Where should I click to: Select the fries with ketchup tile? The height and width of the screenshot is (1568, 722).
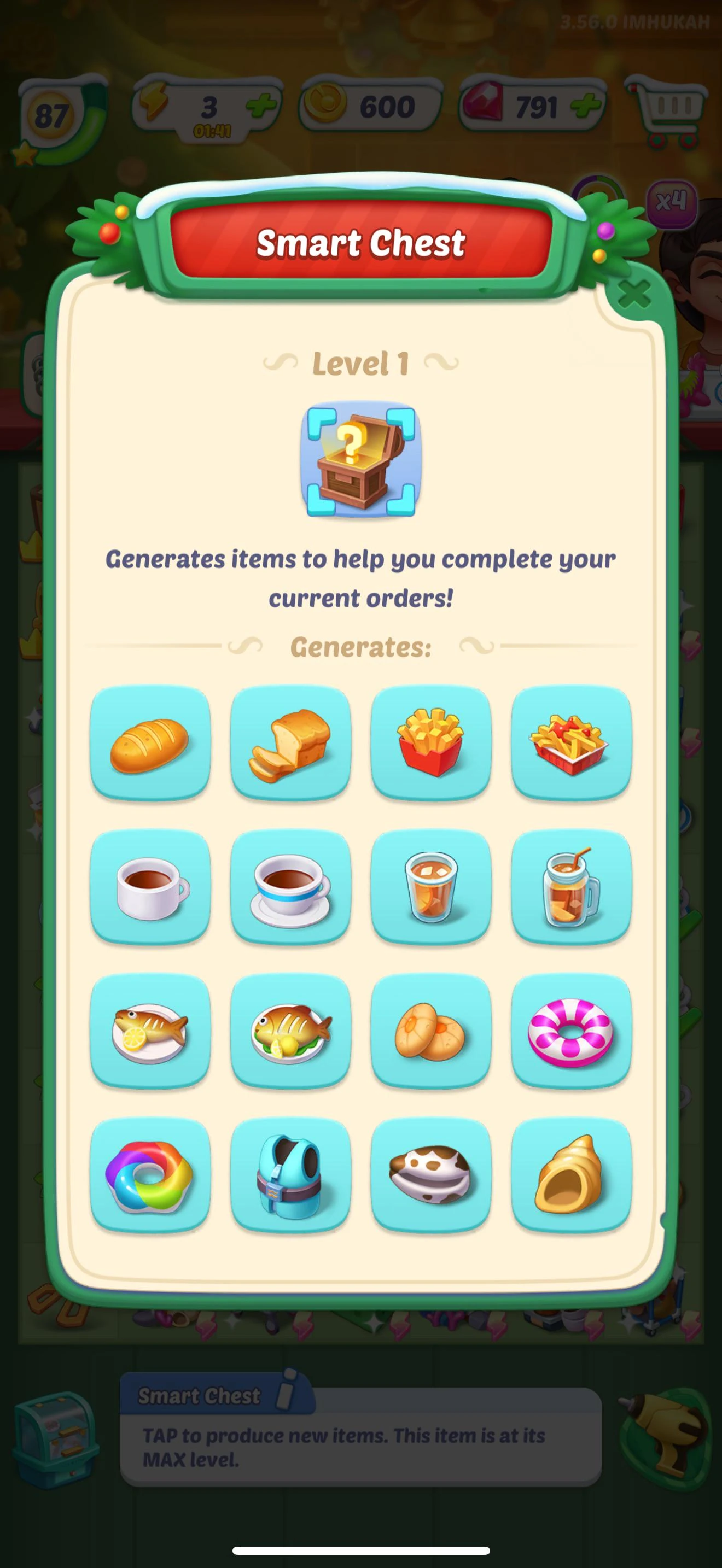[571, 742]
